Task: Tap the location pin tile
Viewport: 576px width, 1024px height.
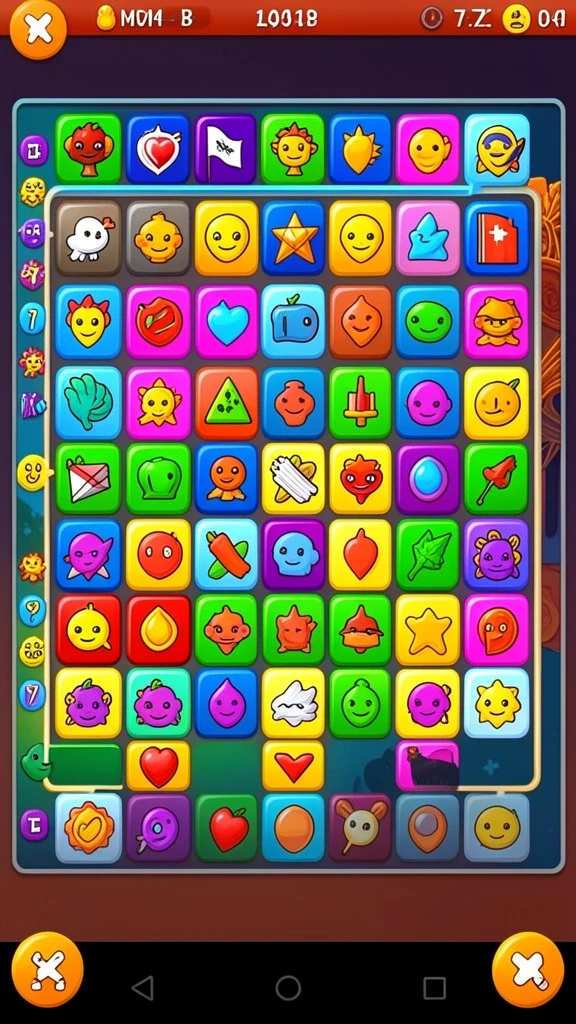Action: point(428,827)
